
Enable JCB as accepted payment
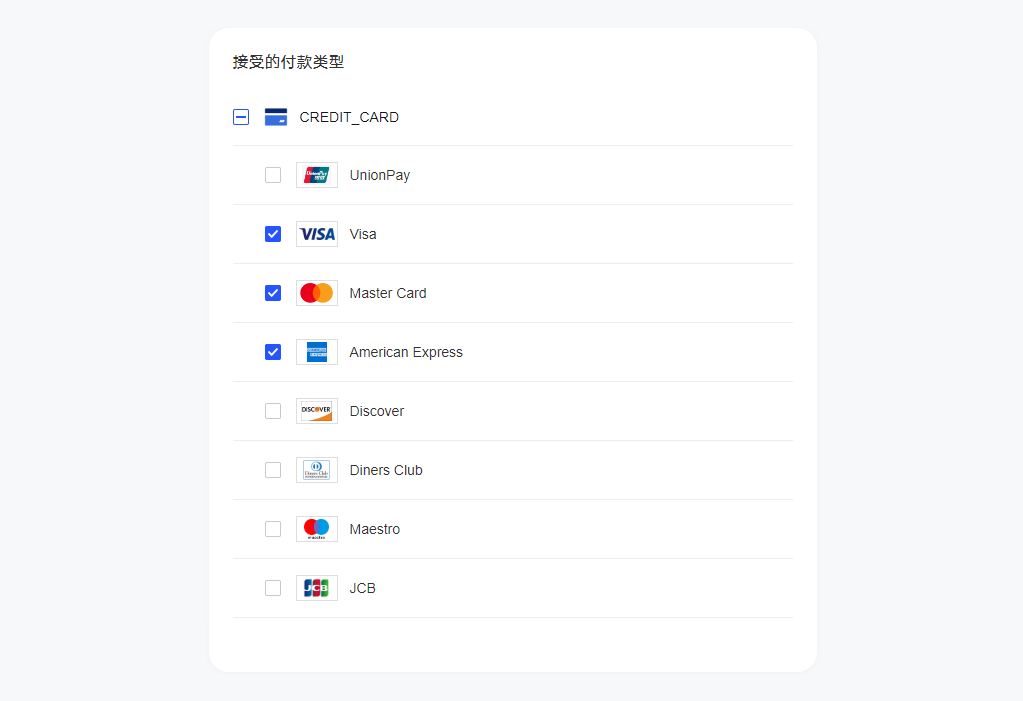pyautogui.click(x=273, y=588)
